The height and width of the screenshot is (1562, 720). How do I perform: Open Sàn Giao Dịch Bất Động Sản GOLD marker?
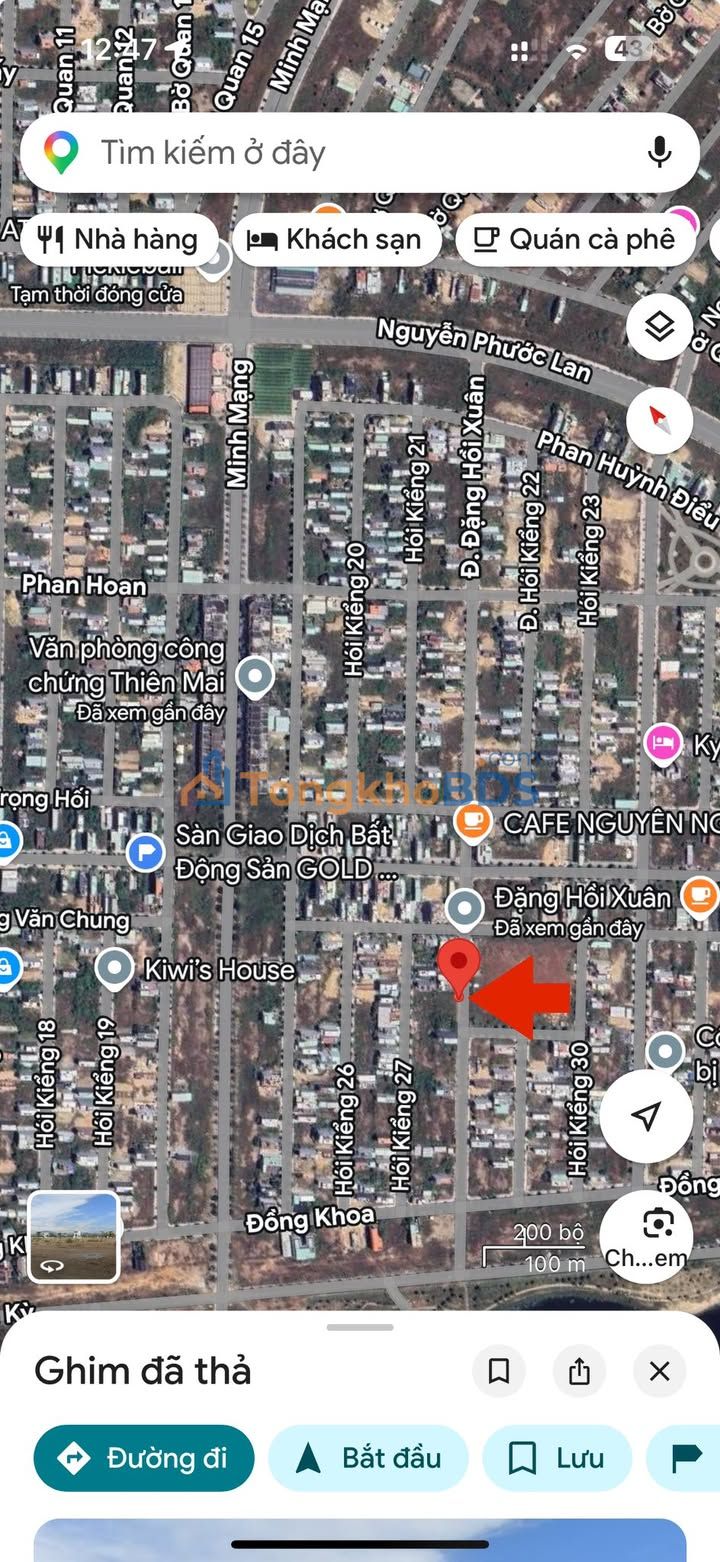point(146,852)
